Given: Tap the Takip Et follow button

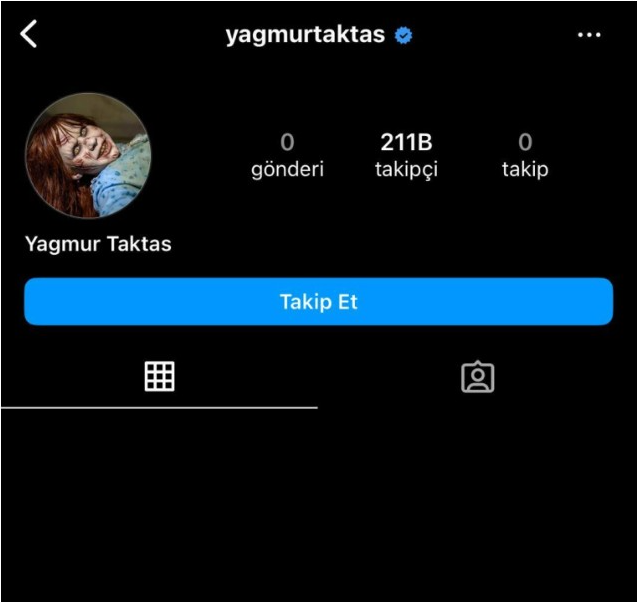Looking at the screenshot, I should [318, 302].
